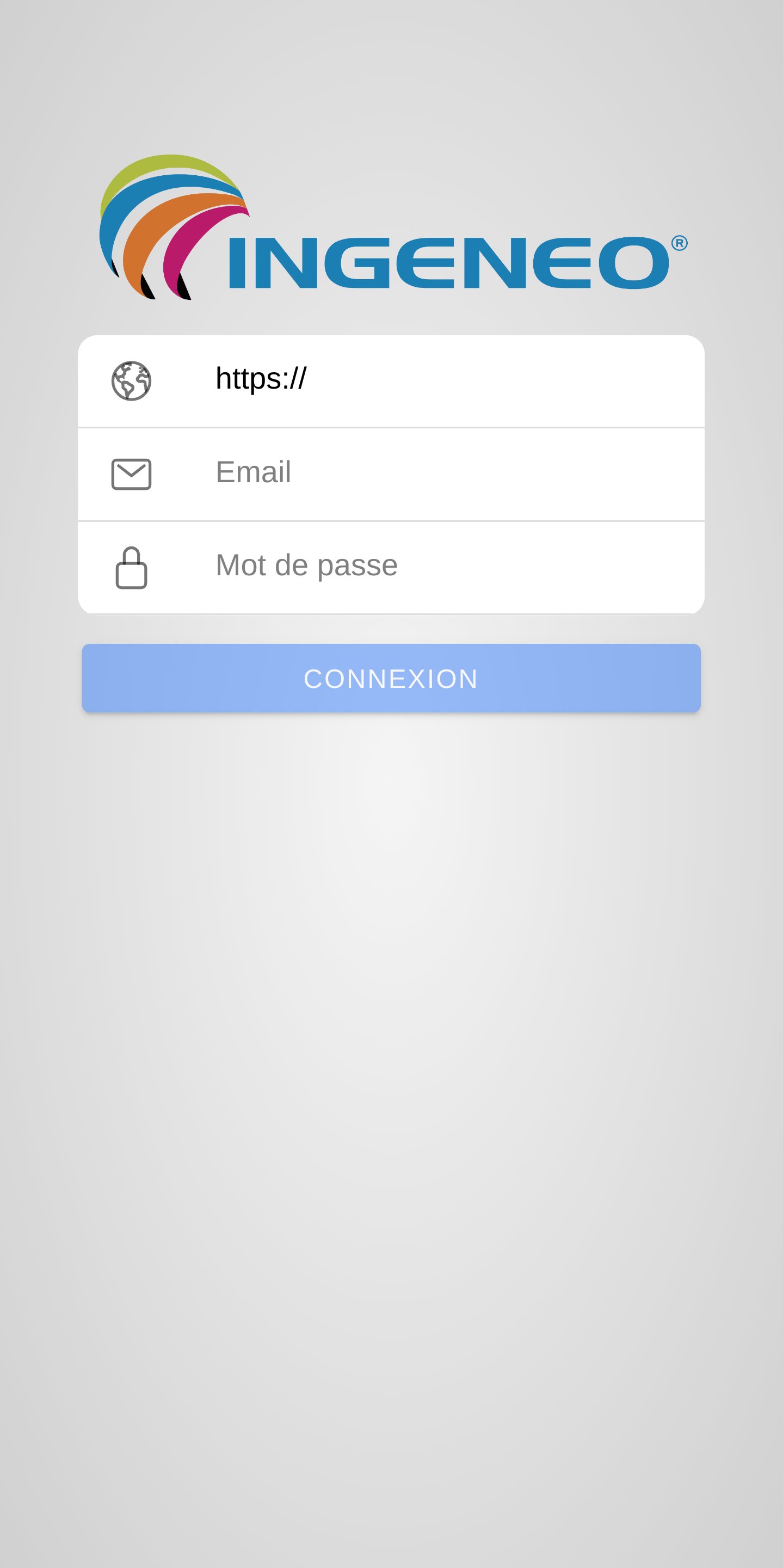Click the blue CONNEXION label text
This screenshot has width=783, height=1568.
[x=391, y=678]
